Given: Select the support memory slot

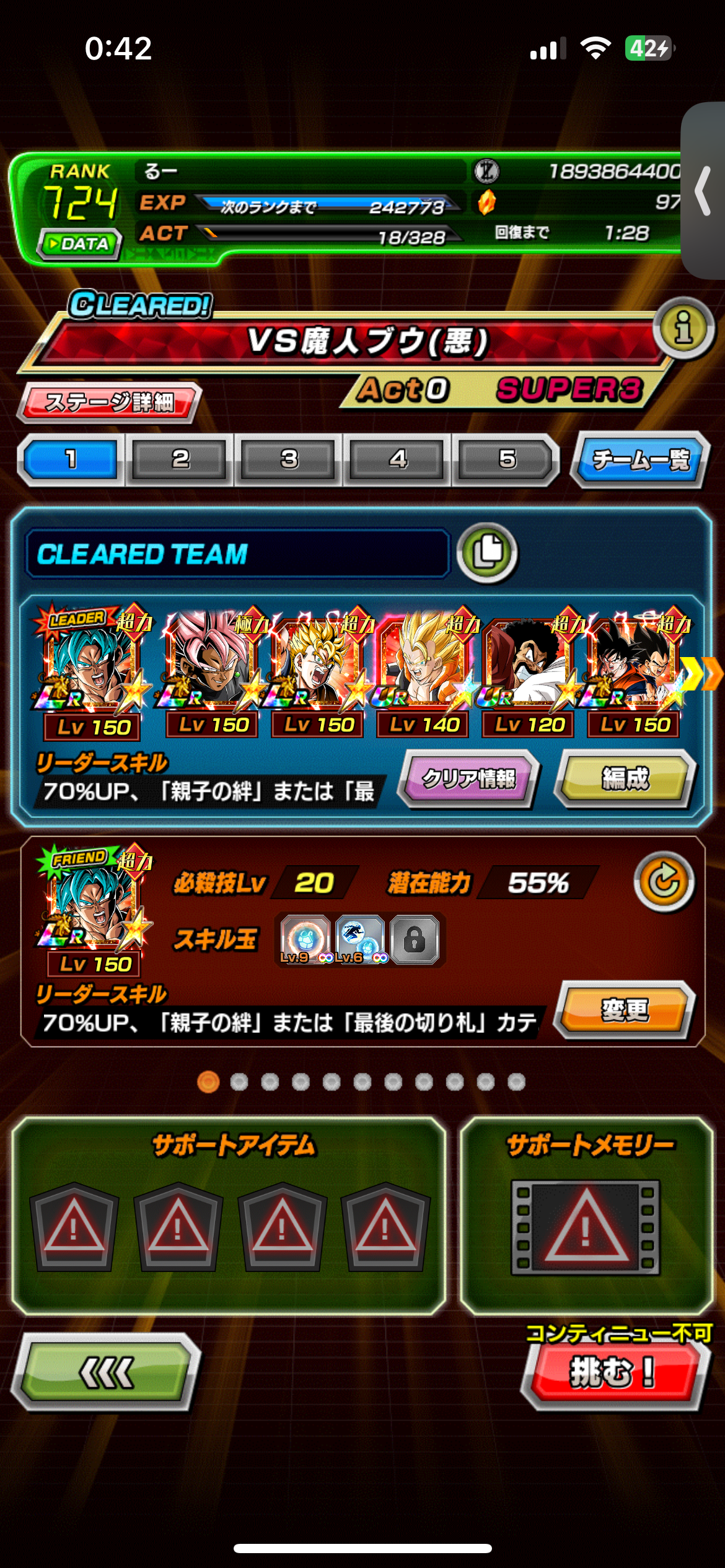Looking at the screenshot, I should click(586, 1226).
